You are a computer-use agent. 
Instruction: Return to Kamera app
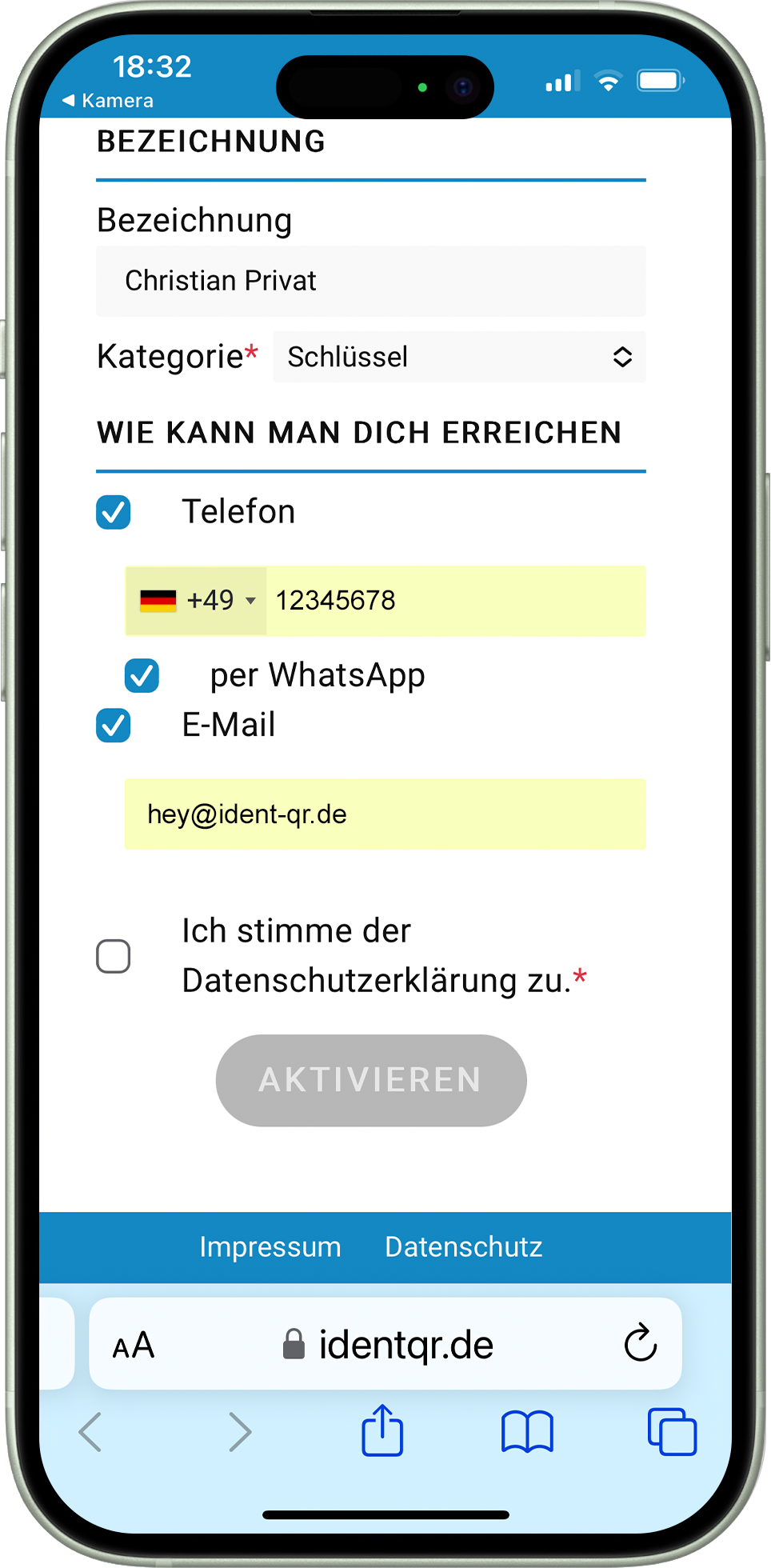(108, 101)
